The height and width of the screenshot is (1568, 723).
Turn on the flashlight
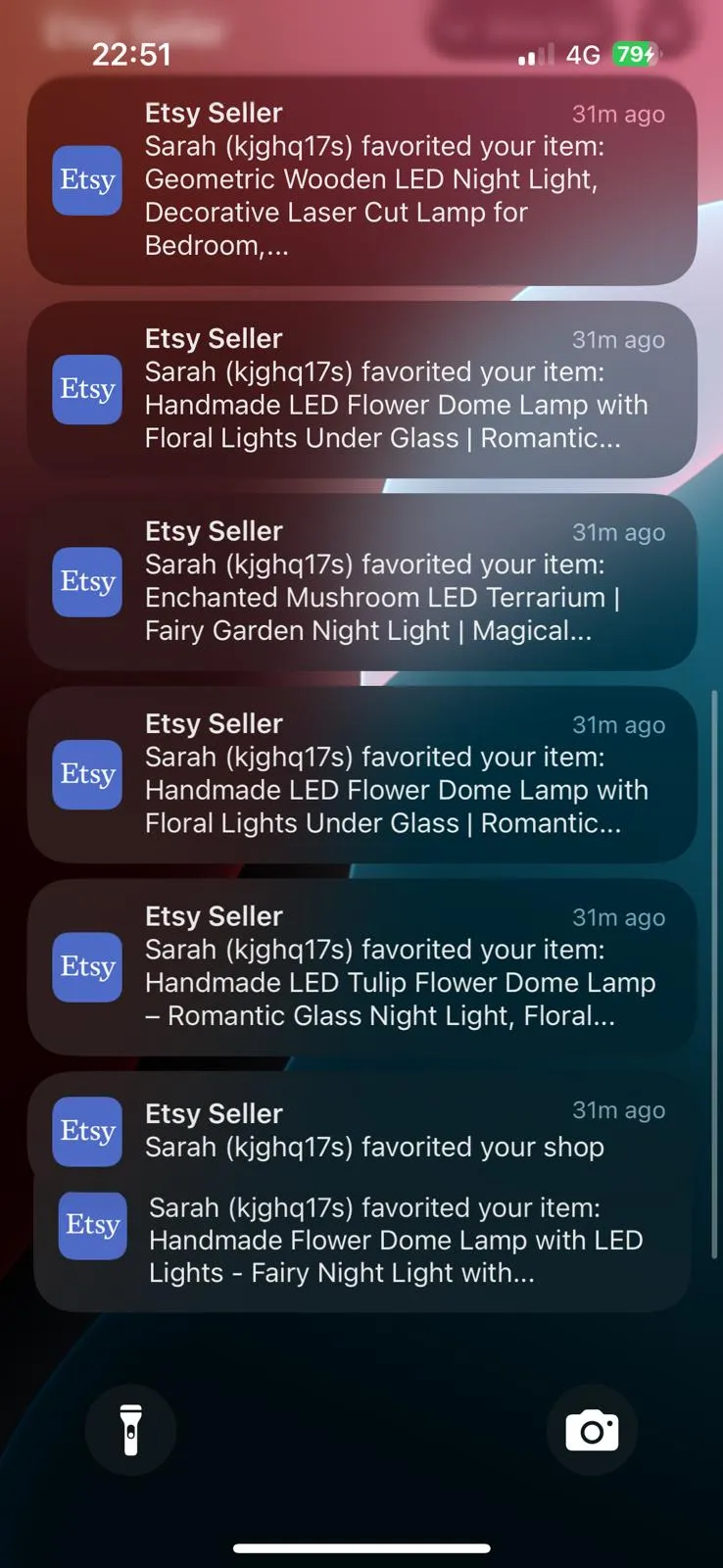pos(130,1430)
